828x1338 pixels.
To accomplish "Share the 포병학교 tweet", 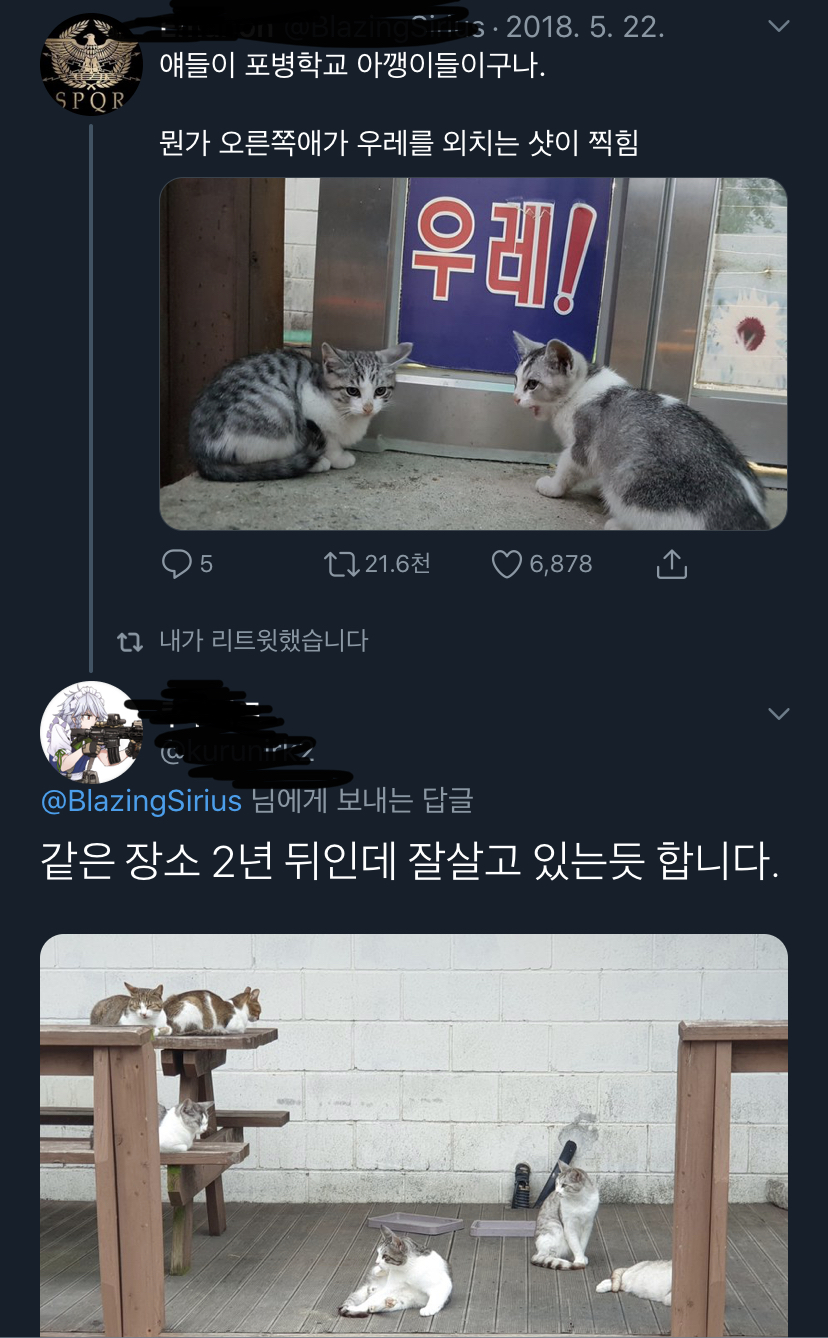I will pyautogui.click(x=671, y=564).
